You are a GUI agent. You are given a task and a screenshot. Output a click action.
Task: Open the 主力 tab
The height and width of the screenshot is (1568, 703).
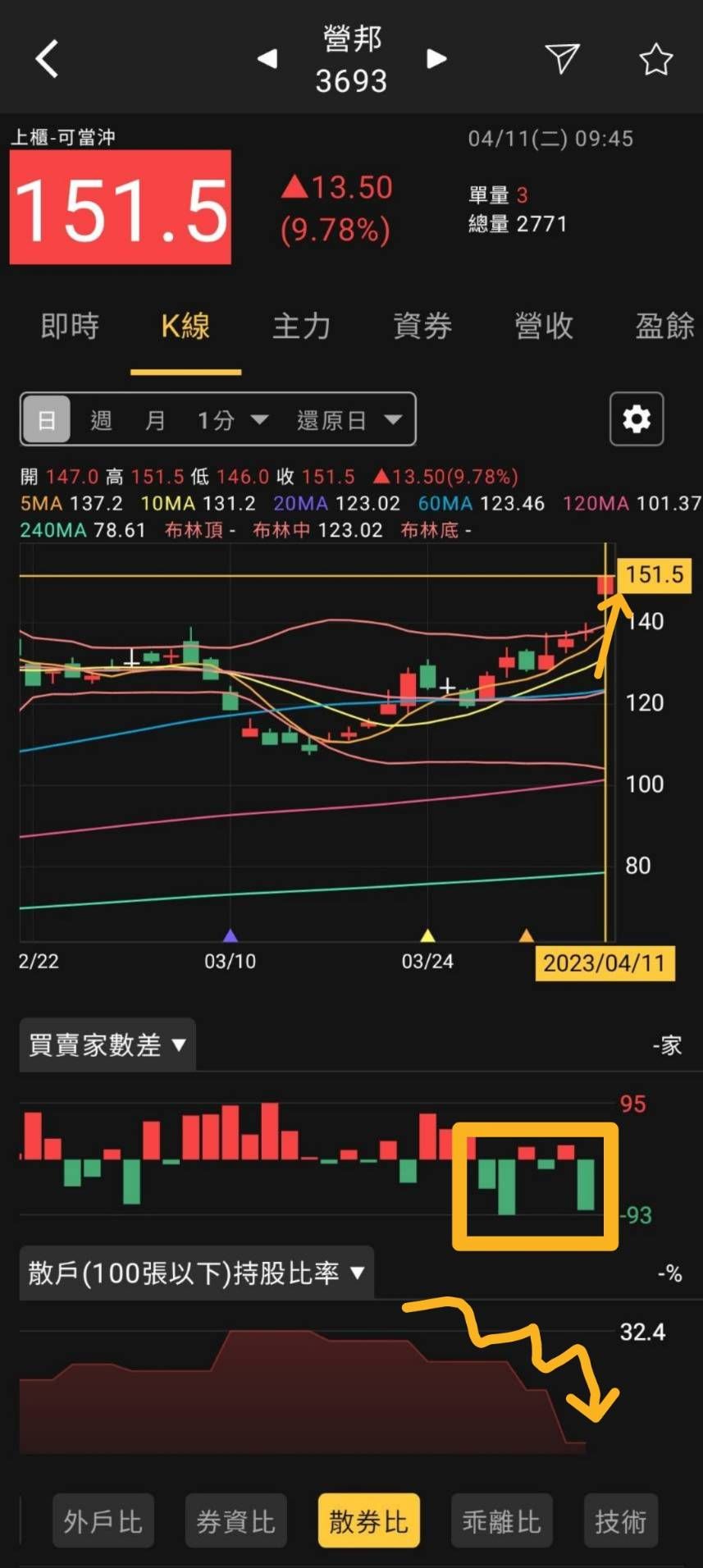[x=301, y=327]
